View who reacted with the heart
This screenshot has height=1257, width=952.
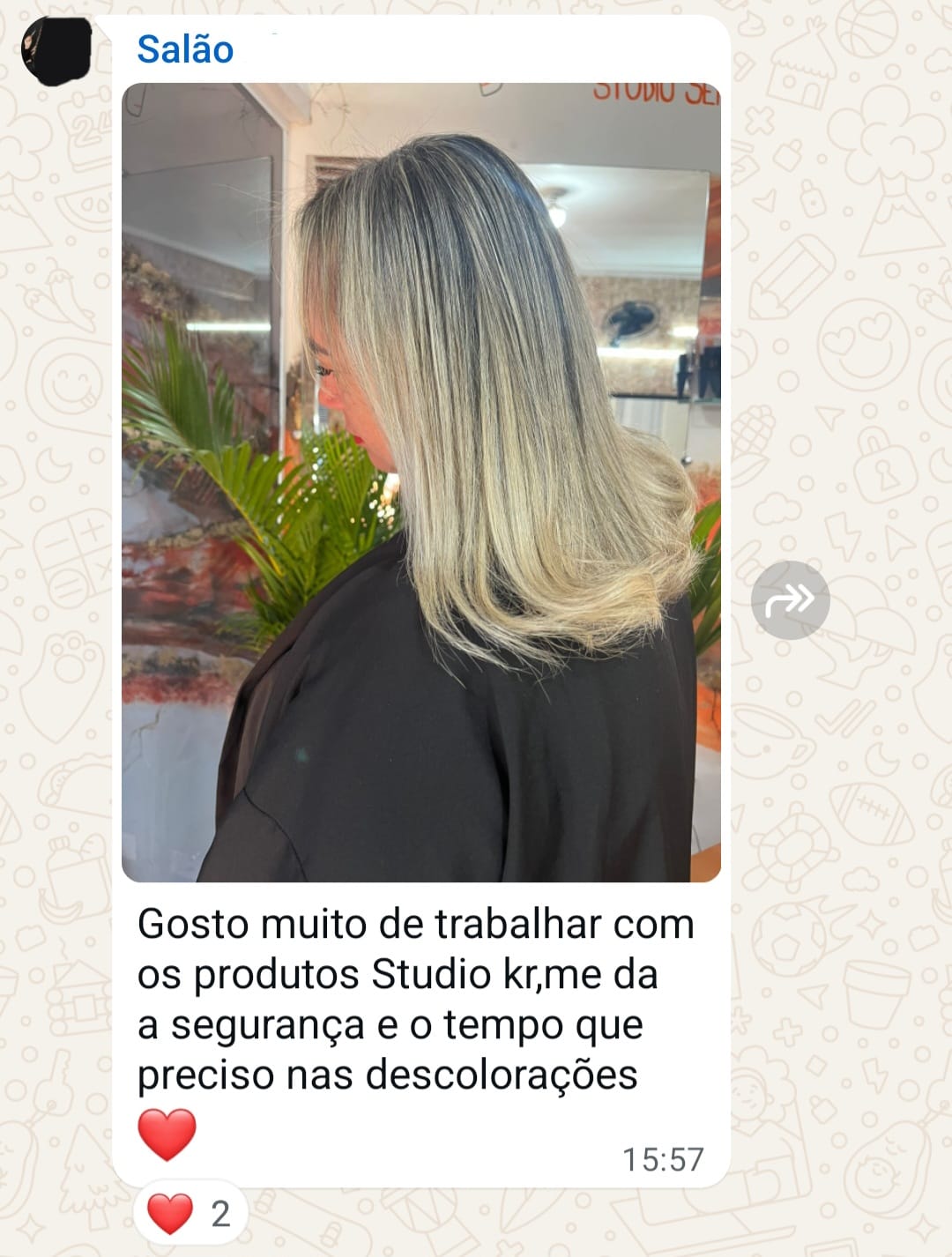pos(190,1214)
